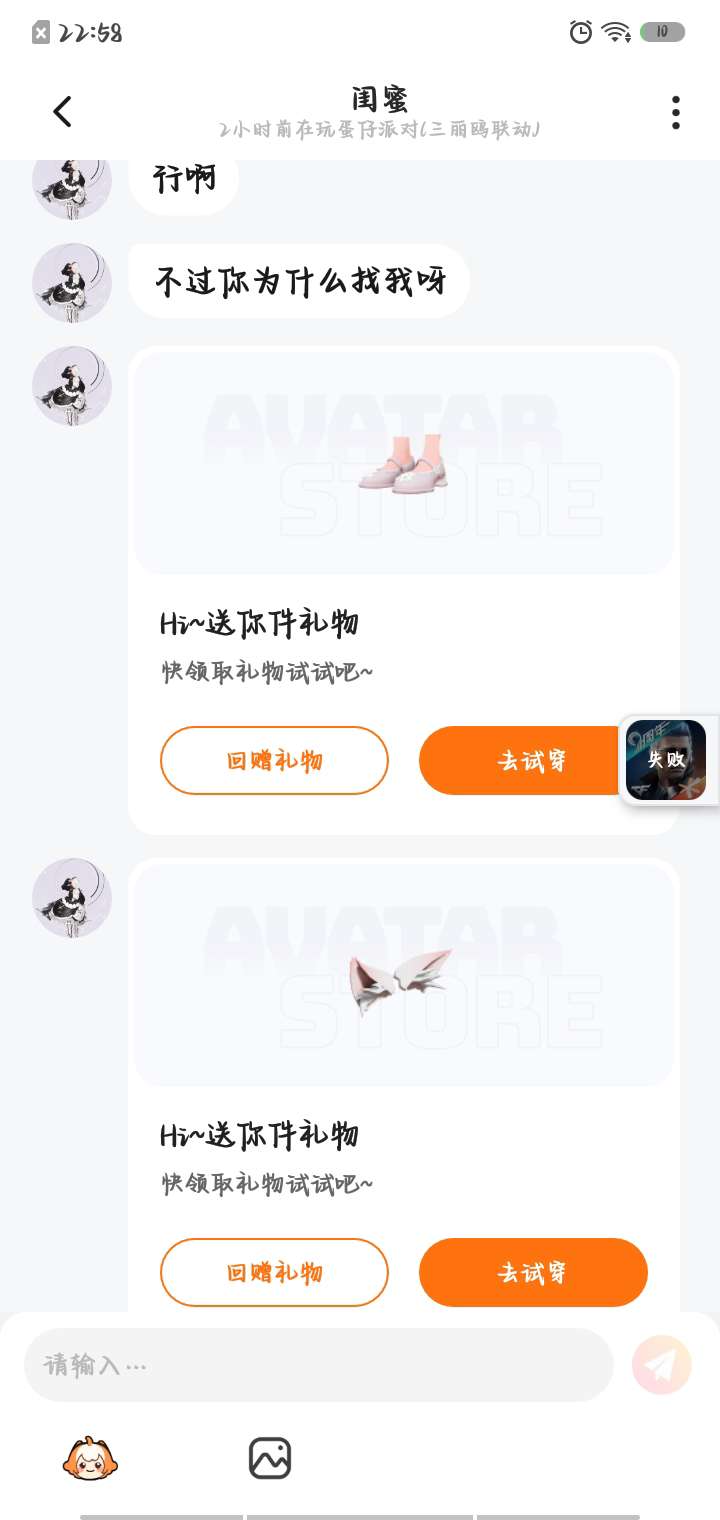Open the pink shoes gift preview
The height and width of the screenshot is (1520, 720).
[x=404, y=464]
